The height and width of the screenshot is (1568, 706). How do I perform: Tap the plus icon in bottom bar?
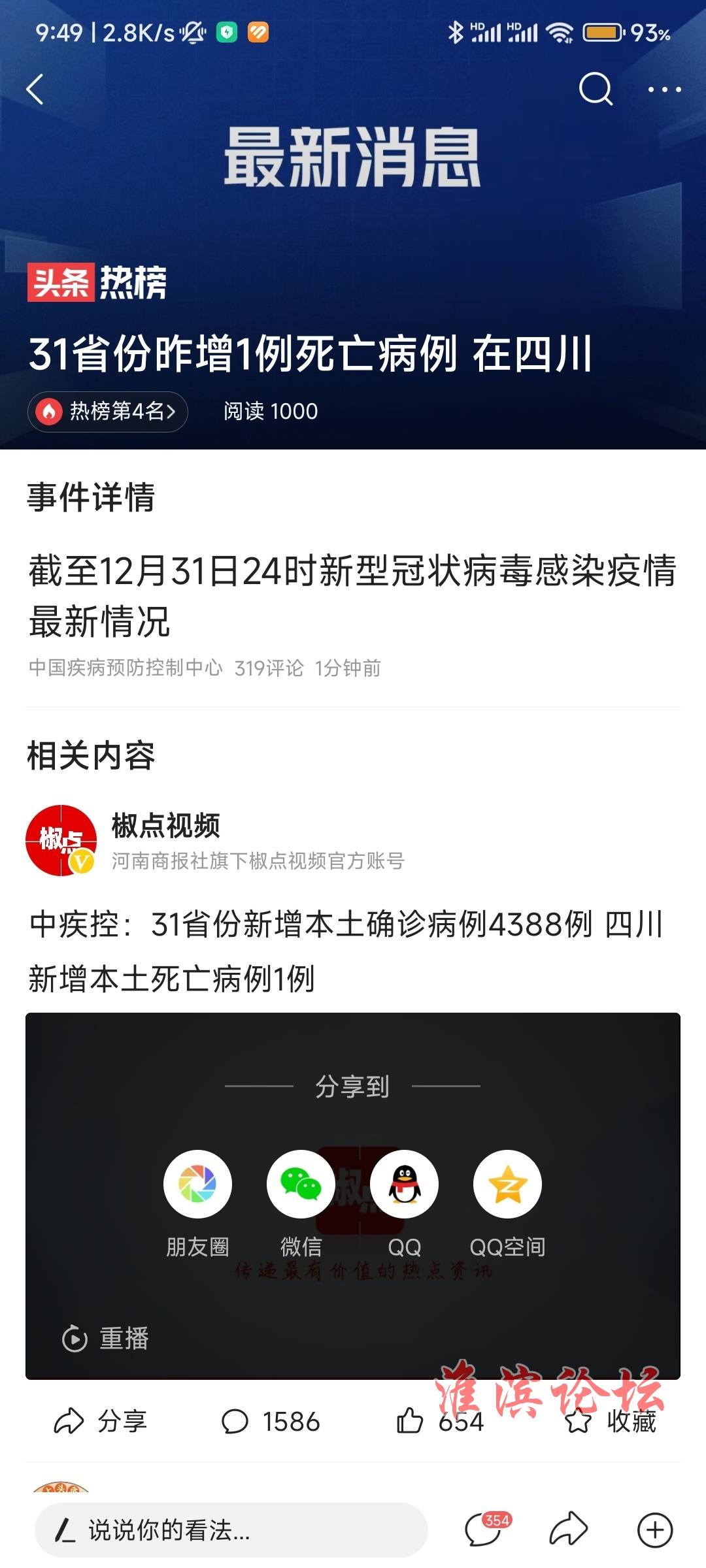655,1529
